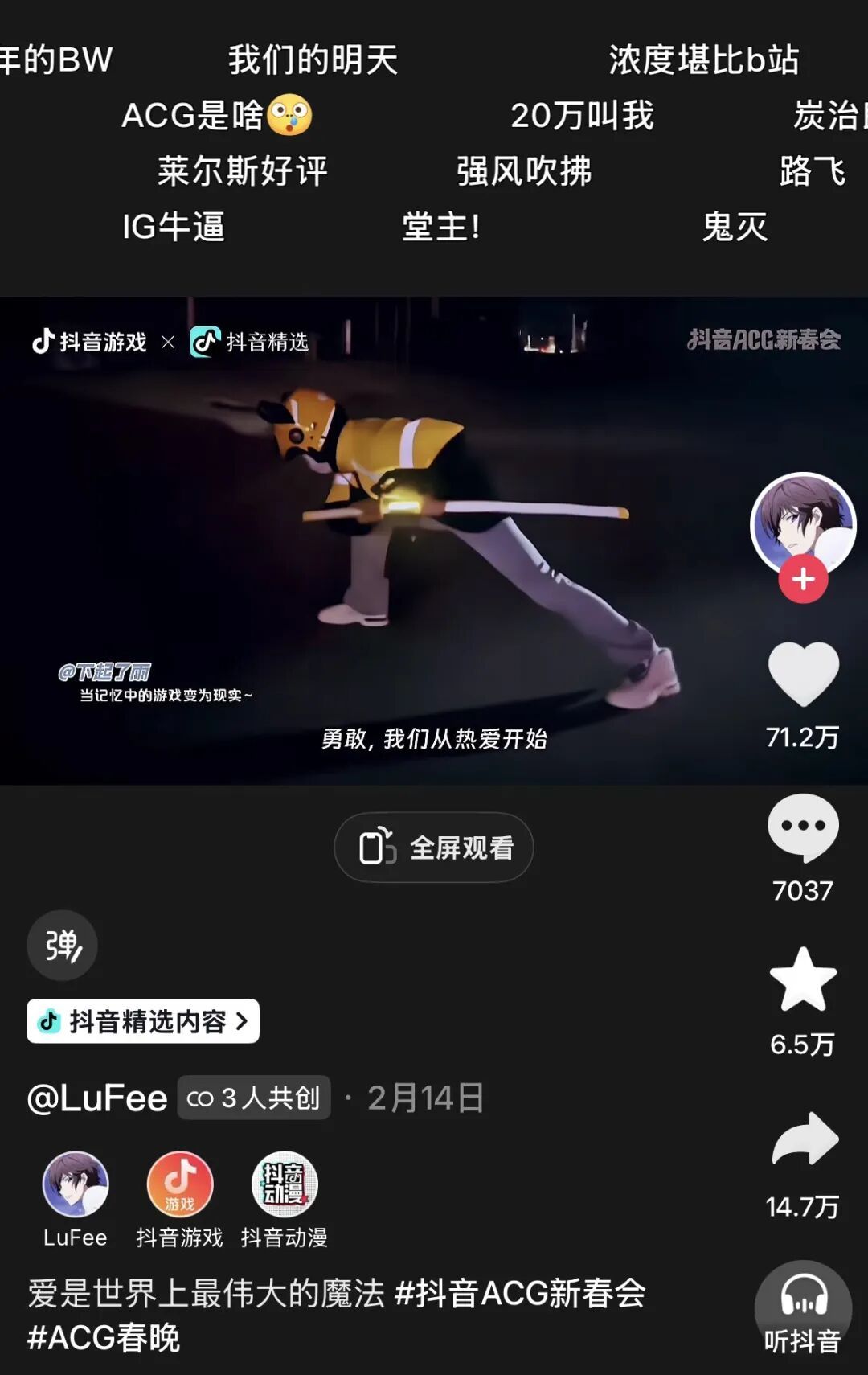This screenshot has height=1375, width=868.
Task: Toggle danmaku with the 弹 button
Action: tap(62, 946)
